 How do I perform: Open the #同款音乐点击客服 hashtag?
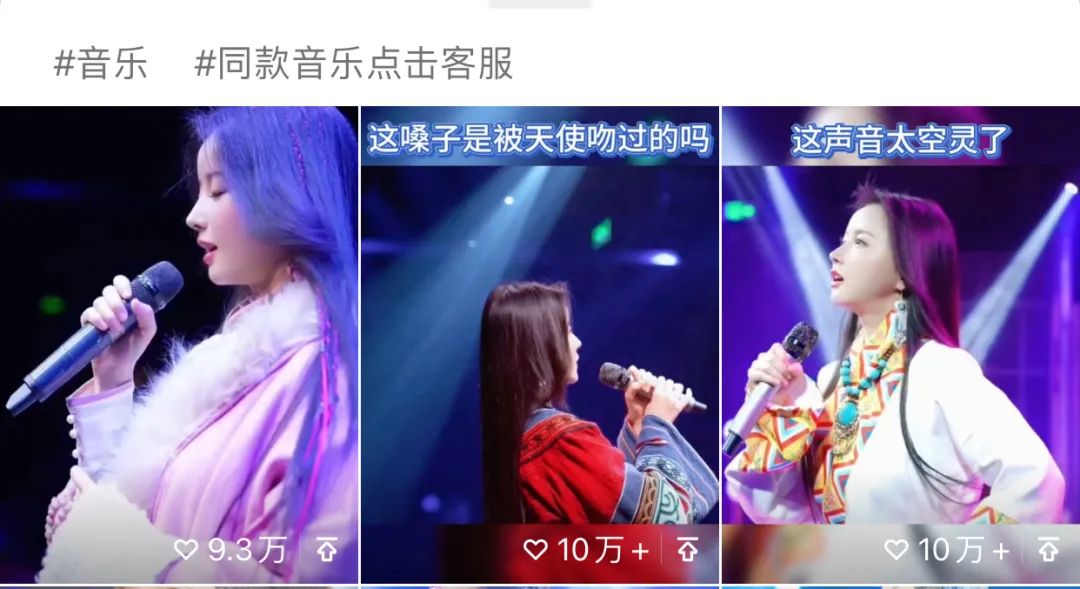(353, 63)
